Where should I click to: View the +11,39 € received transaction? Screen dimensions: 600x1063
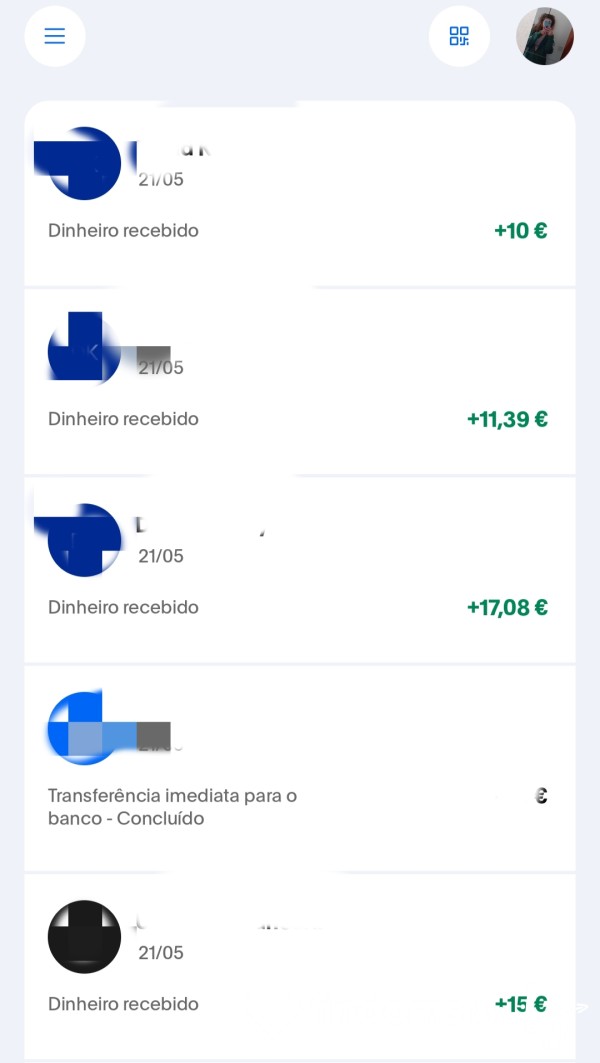click(300, 382)
